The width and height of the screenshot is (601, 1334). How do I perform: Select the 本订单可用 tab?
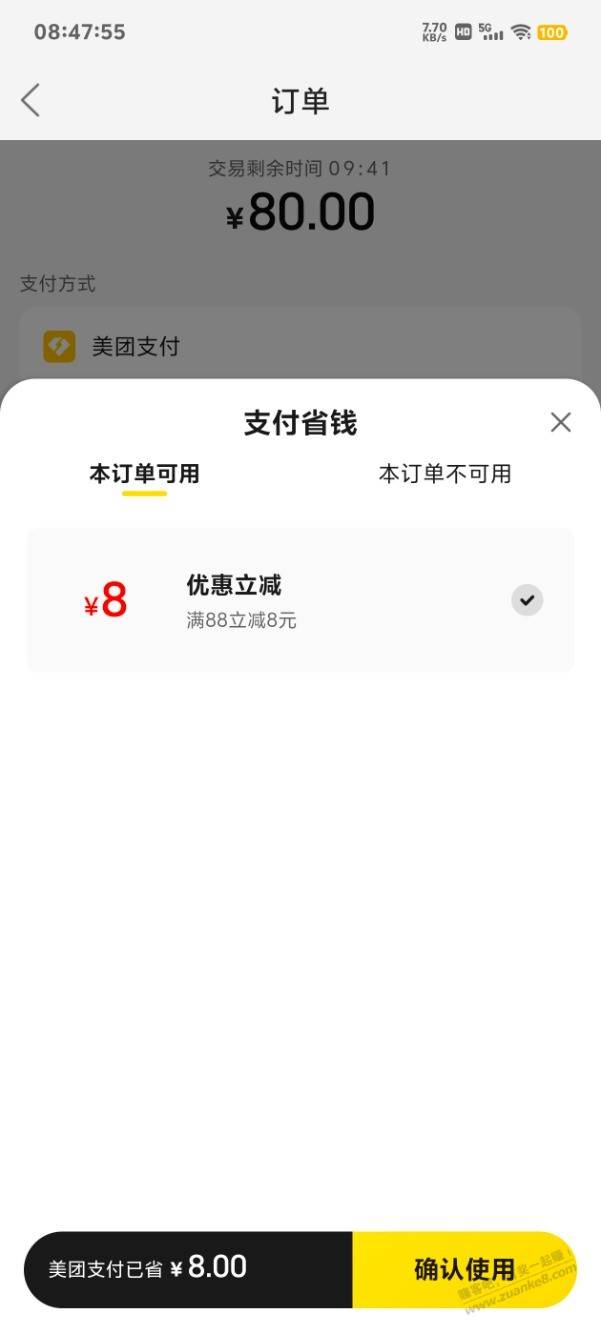[x=145, y=473]
